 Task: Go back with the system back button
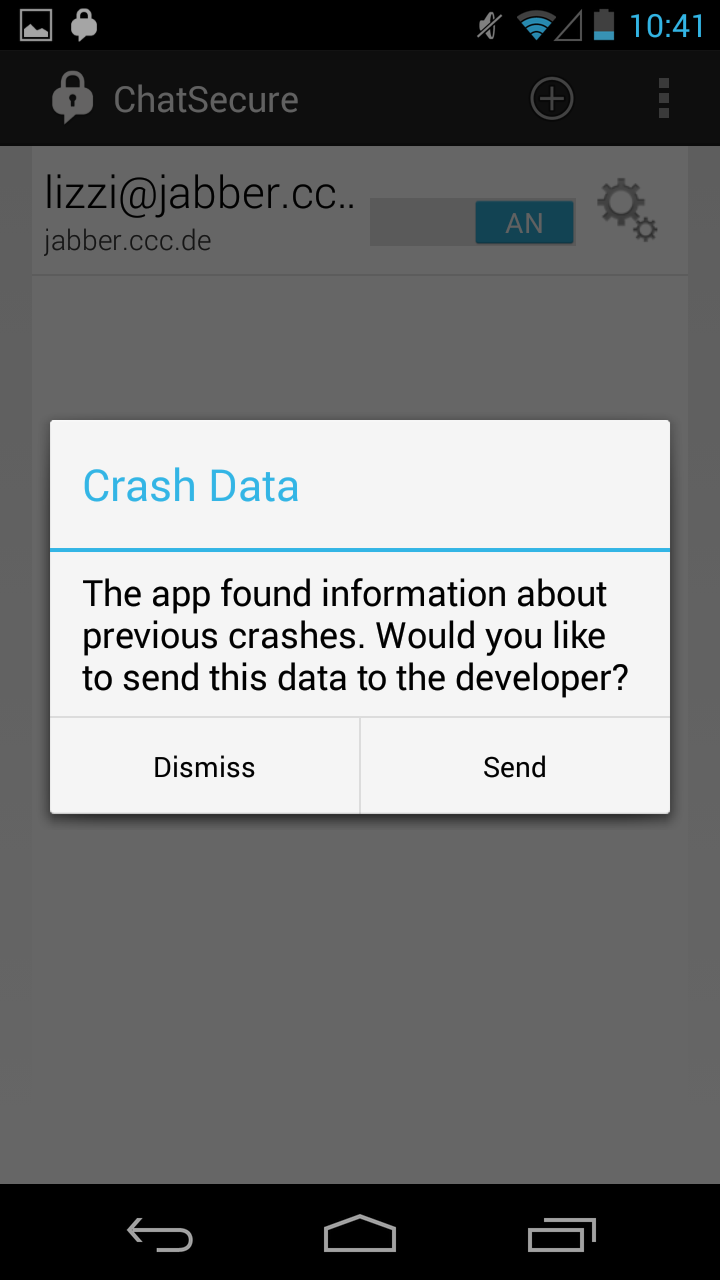[x=160, y=1234]
